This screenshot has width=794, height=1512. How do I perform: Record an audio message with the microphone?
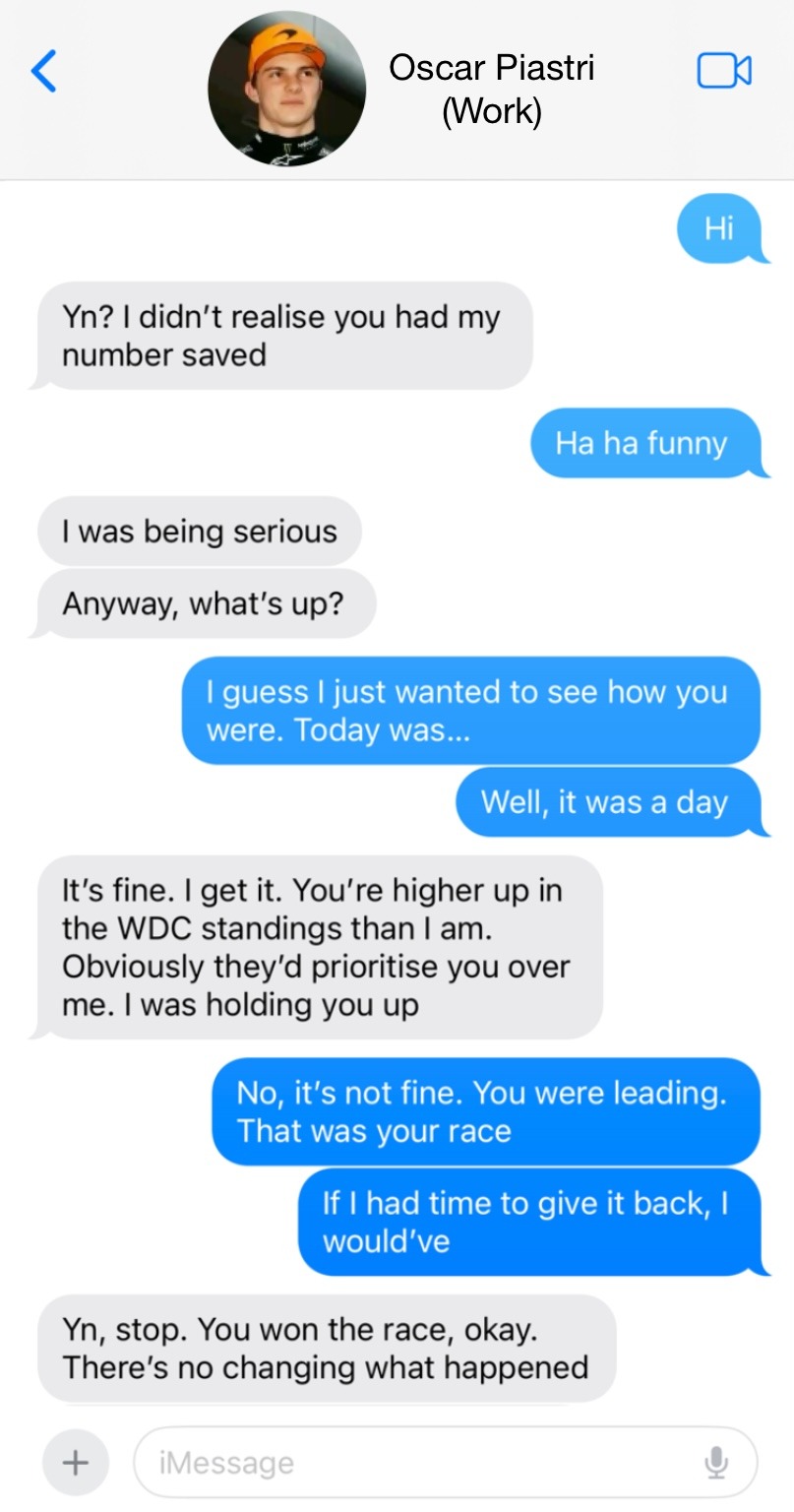click(x=717, y=1462)
